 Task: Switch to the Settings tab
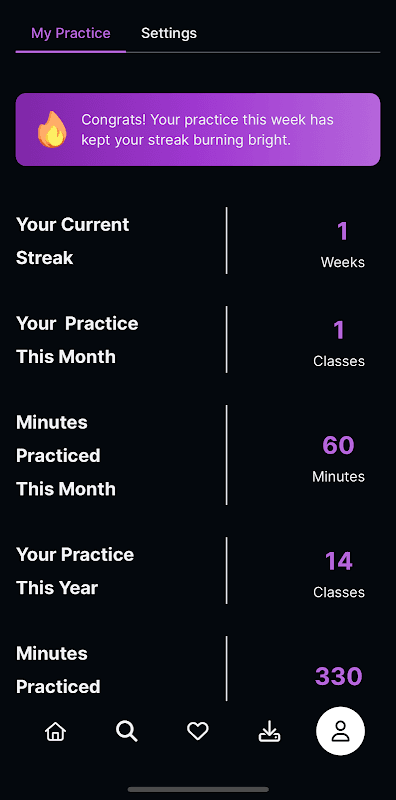click(168, 33)
